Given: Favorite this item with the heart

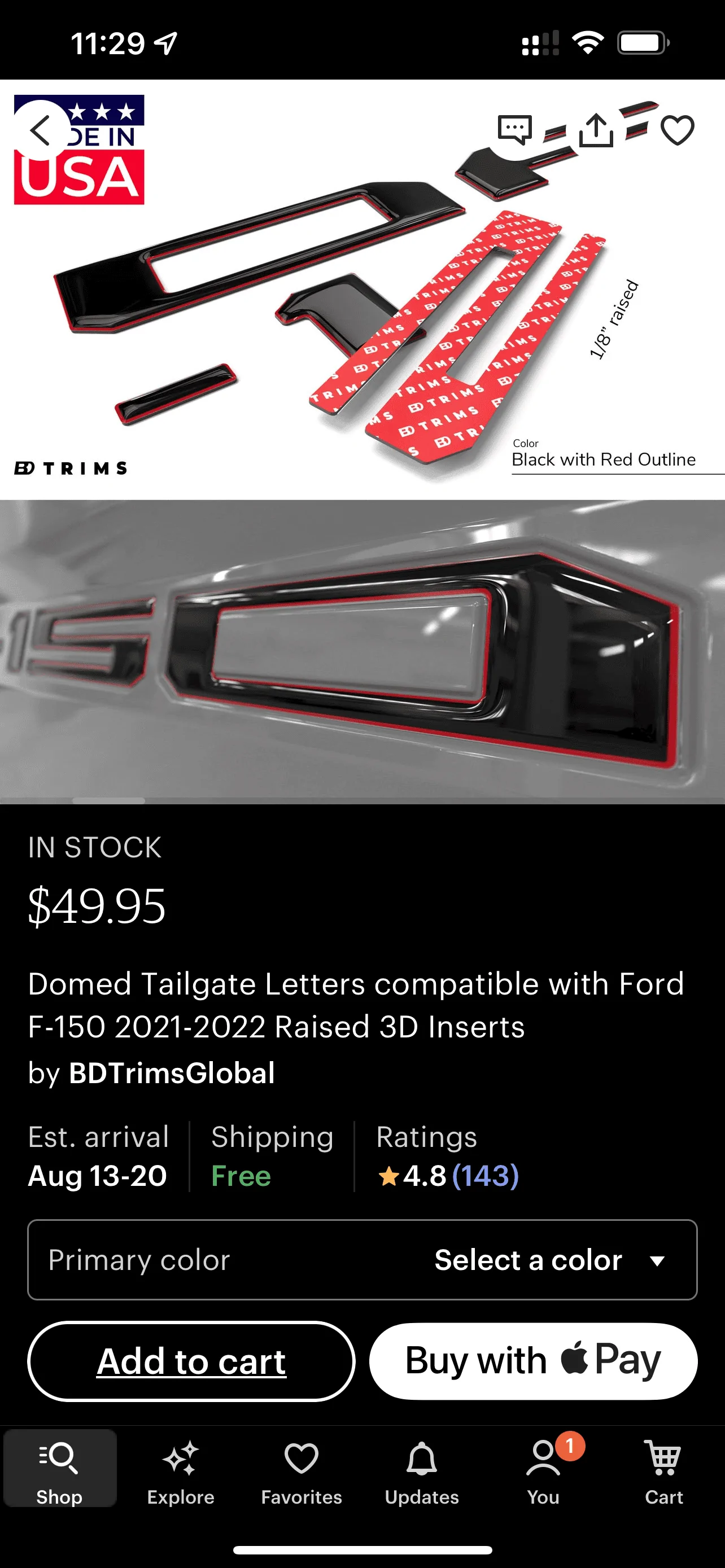Looking at the screenshot, I should point(677,130).
